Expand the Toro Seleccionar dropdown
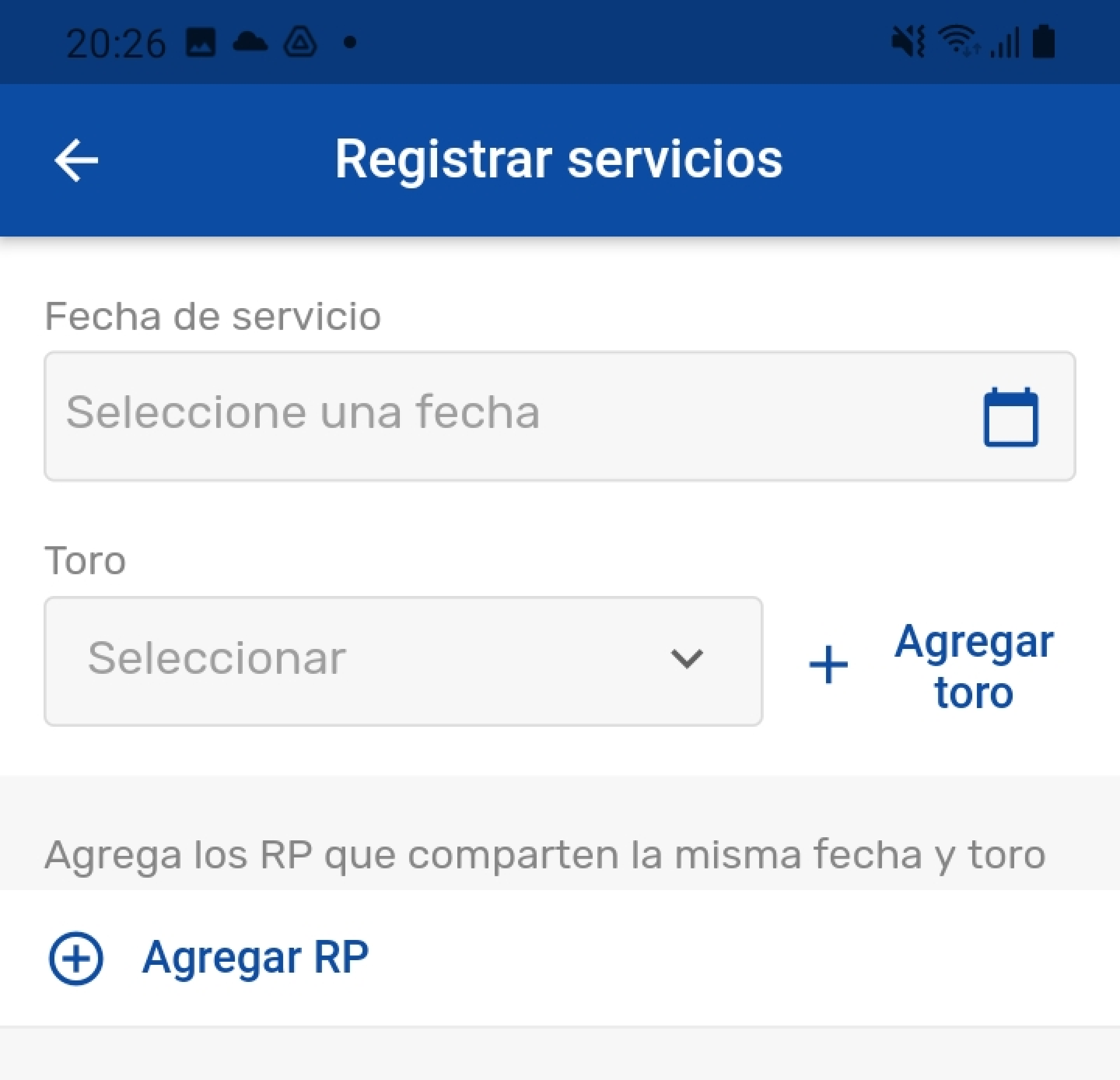 tap(403, 661)
